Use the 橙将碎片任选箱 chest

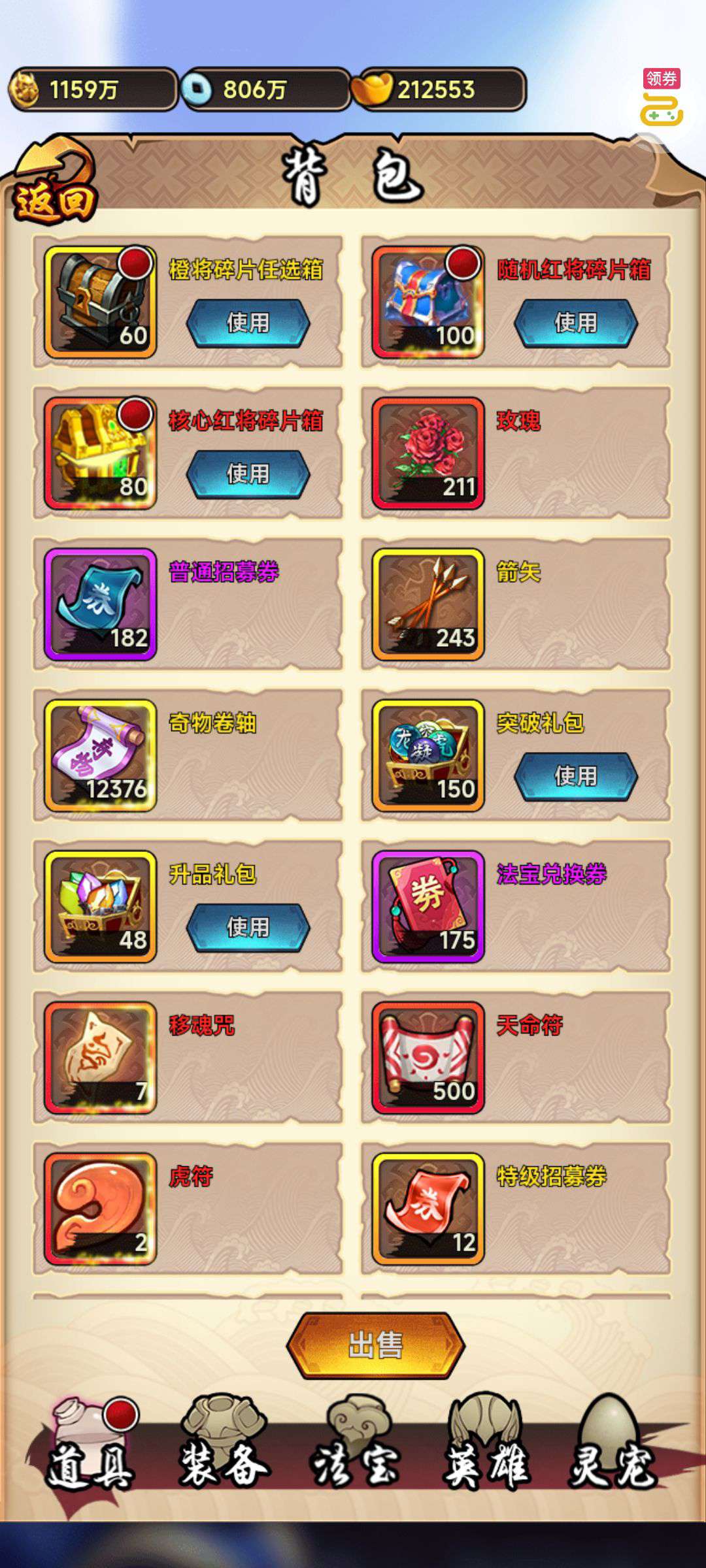click(x=248, y=323)
